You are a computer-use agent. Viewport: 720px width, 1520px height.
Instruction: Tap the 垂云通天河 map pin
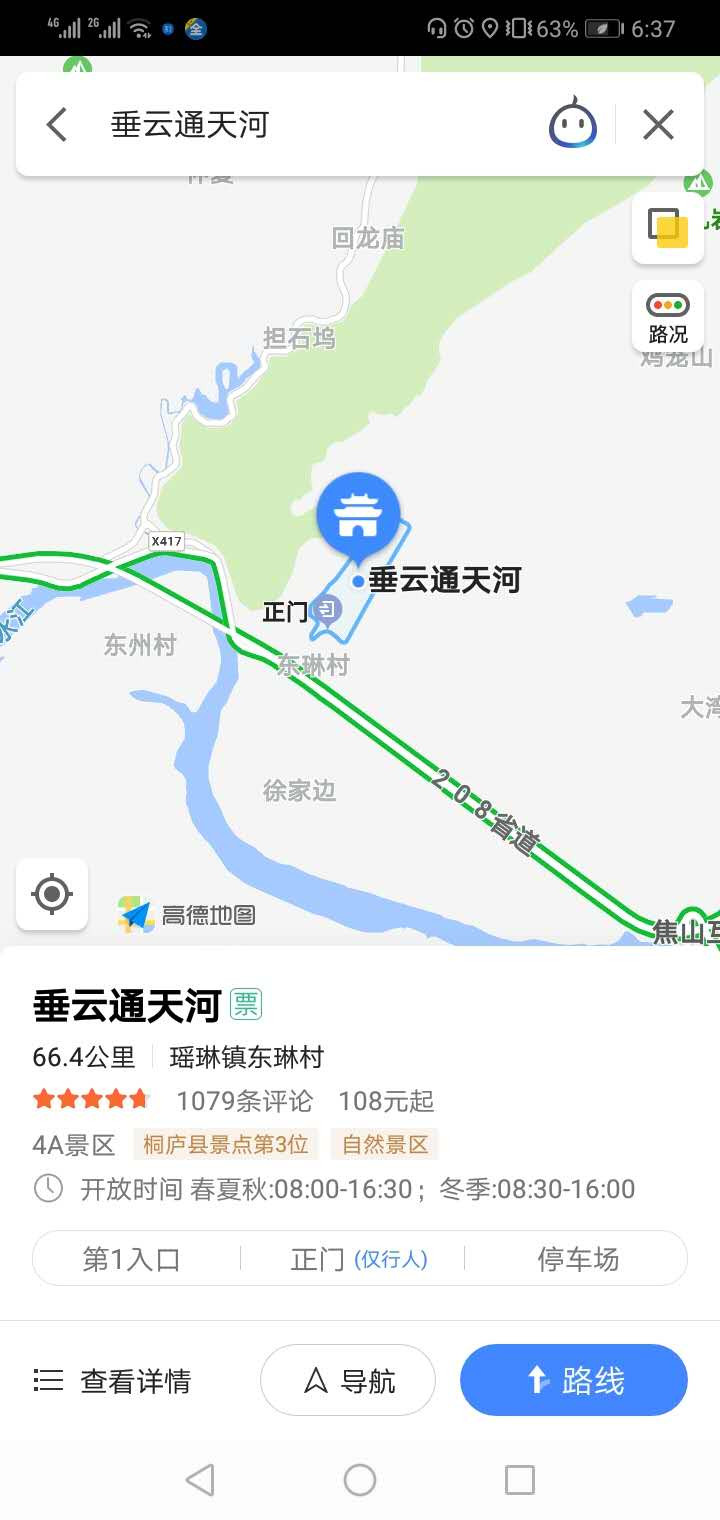(x=358, y=515)
